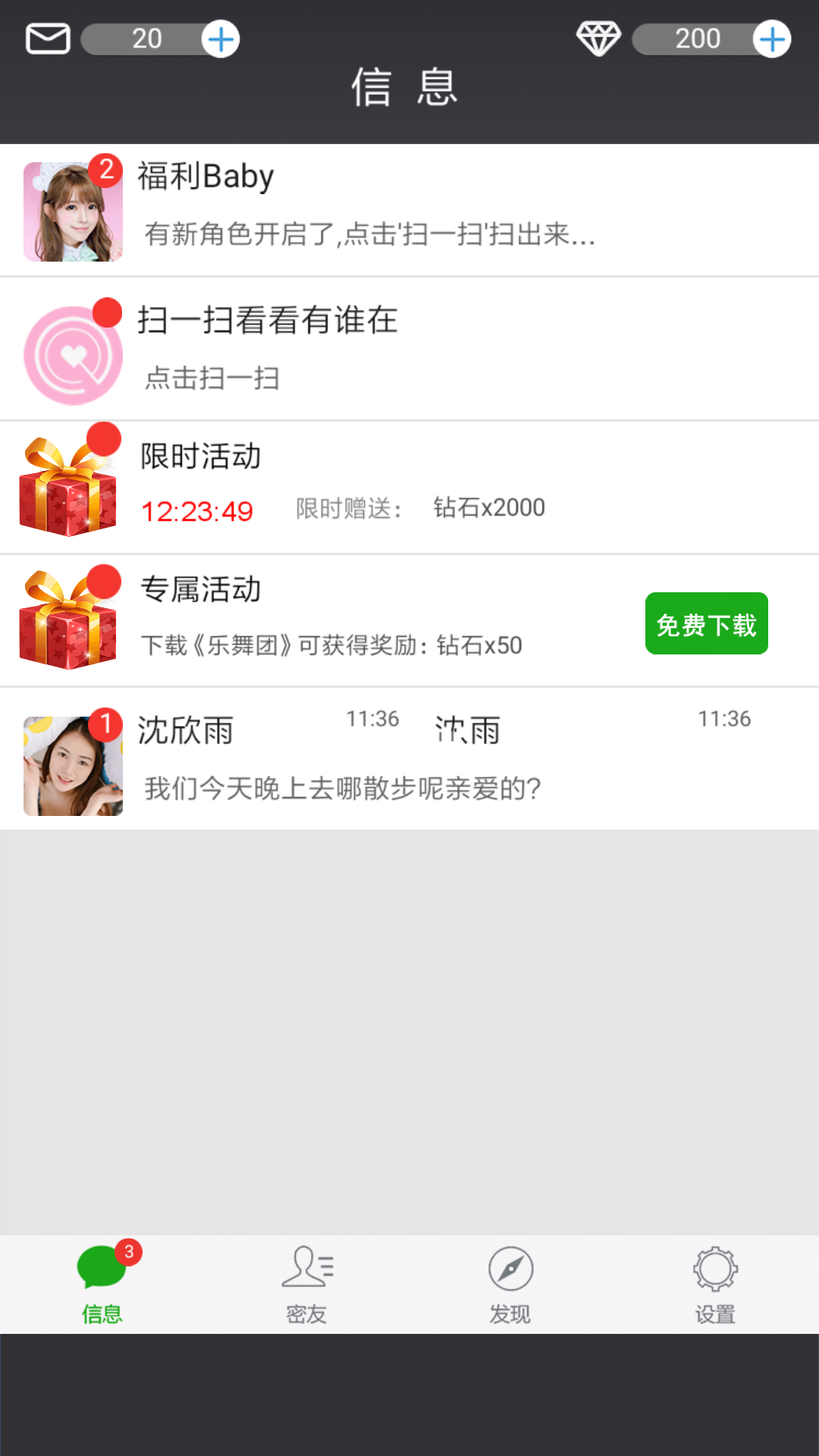Image resolution: width=819 pixels, height=1456 pixels.
Task: Add diamonds with the plus button
Action: point(772,39)
